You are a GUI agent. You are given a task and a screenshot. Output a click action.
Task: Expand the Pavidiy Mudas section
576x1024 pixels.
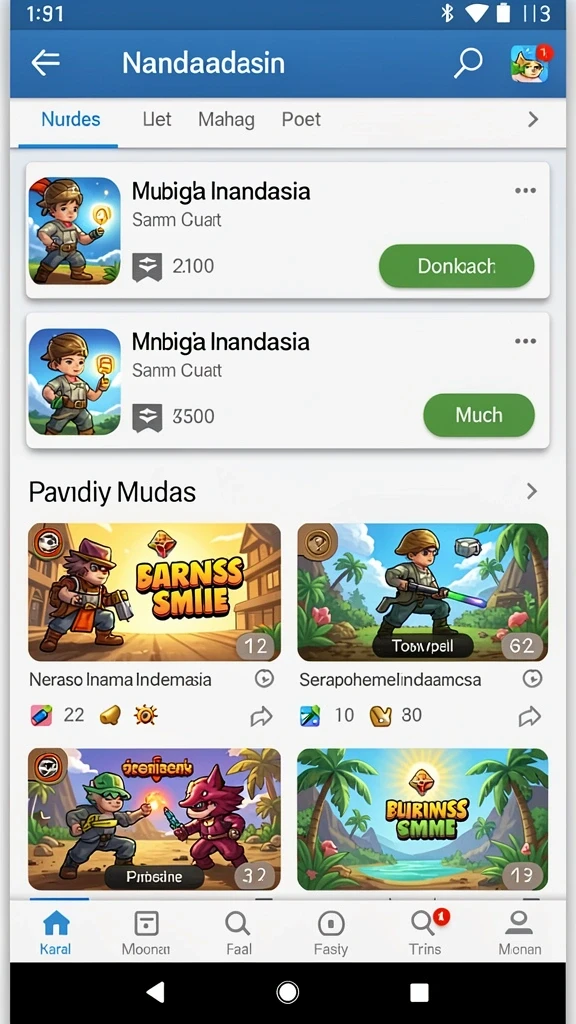[532, 491]
